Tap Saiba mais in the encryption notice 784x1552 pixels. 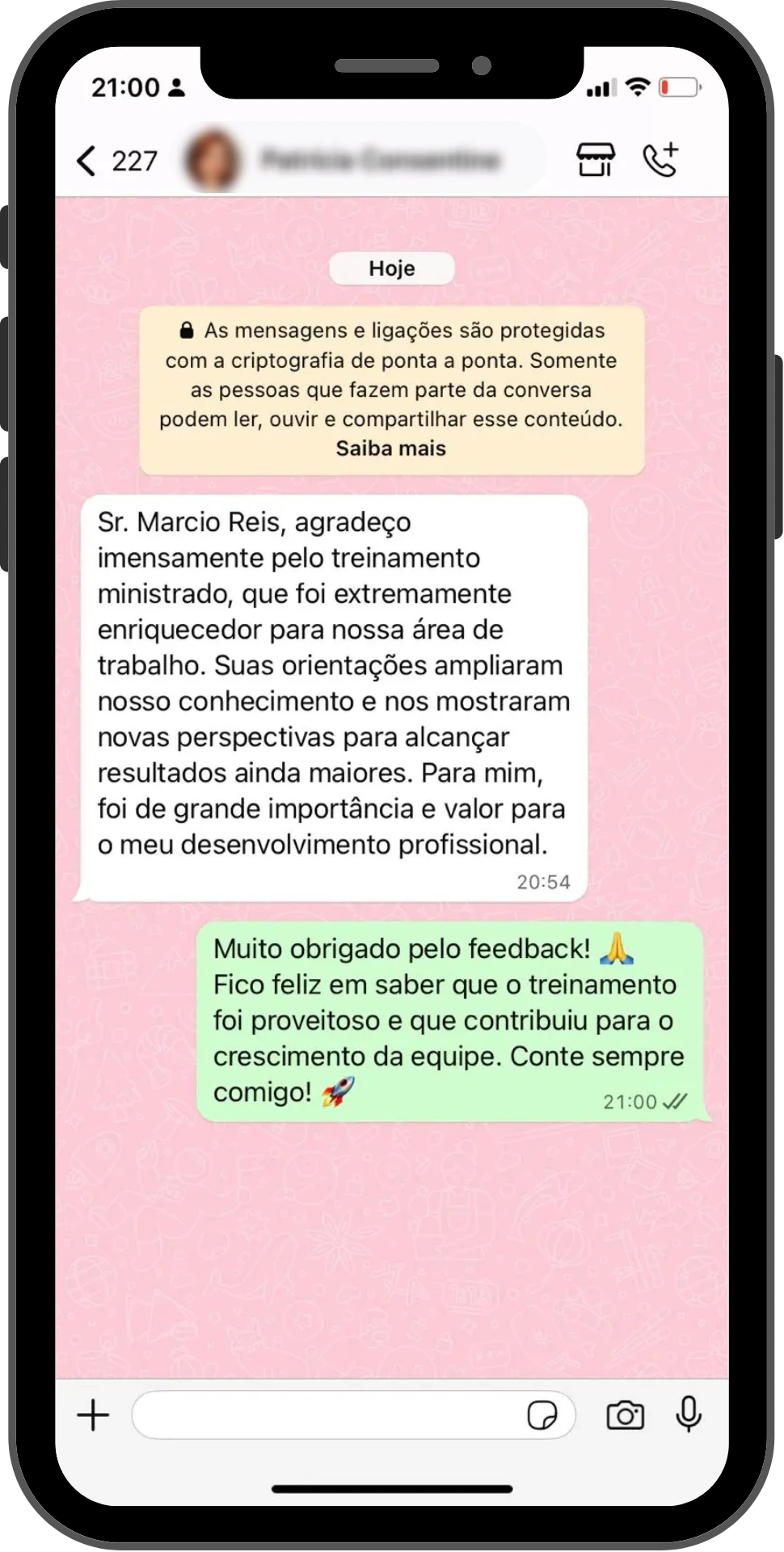(390, 449)
